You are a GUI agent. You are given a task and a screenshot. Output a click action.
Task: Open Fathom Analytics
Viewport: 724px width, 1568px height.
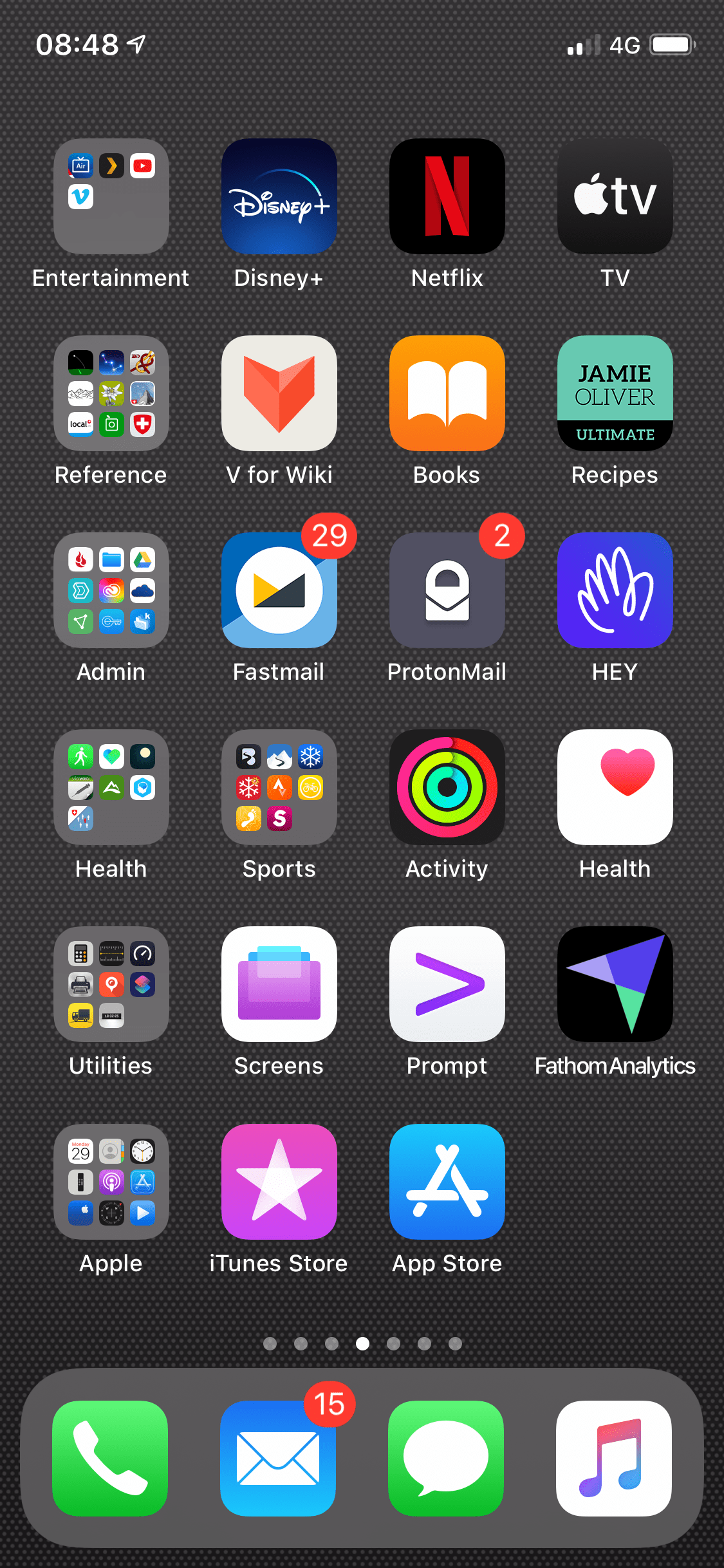click(x=615, y=984)
